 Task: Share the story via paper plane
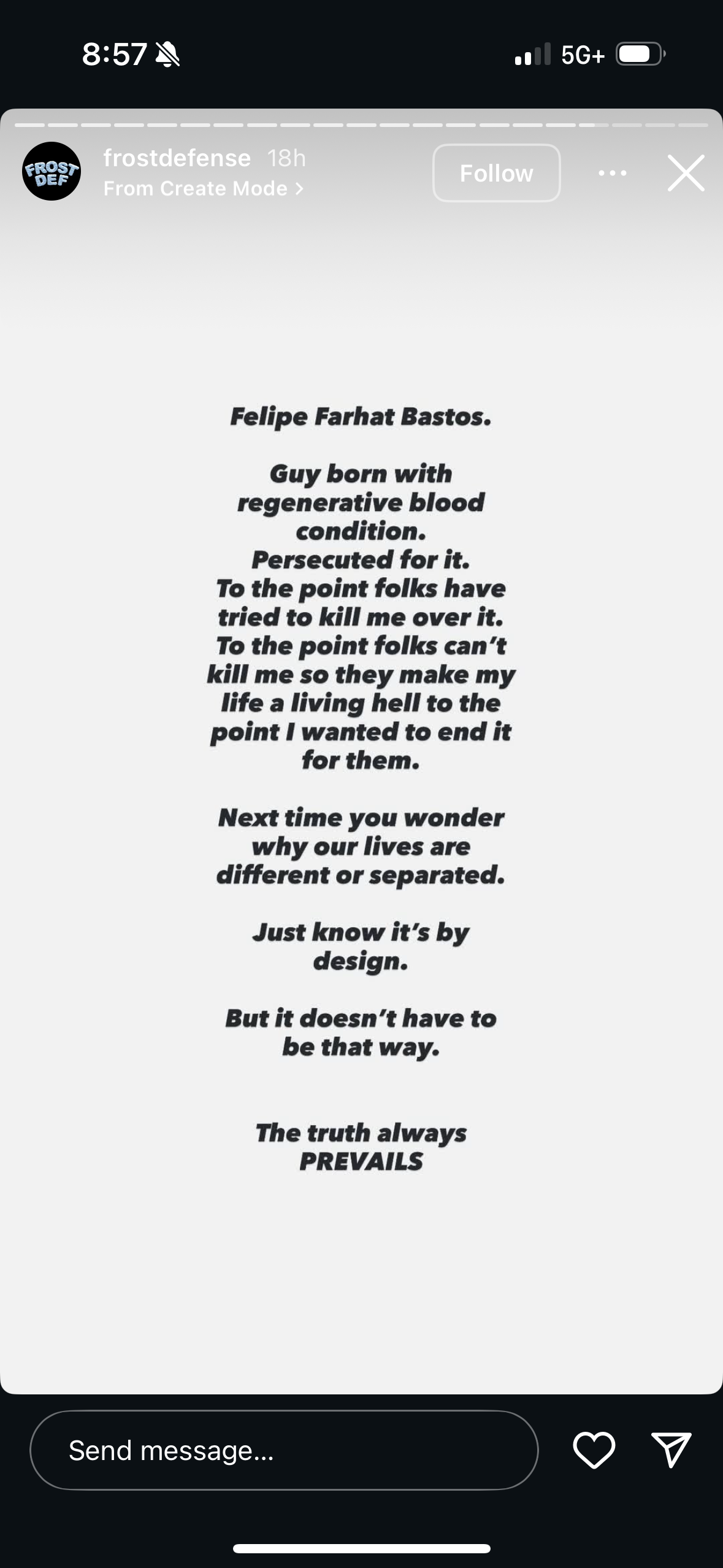(671, 1450)
